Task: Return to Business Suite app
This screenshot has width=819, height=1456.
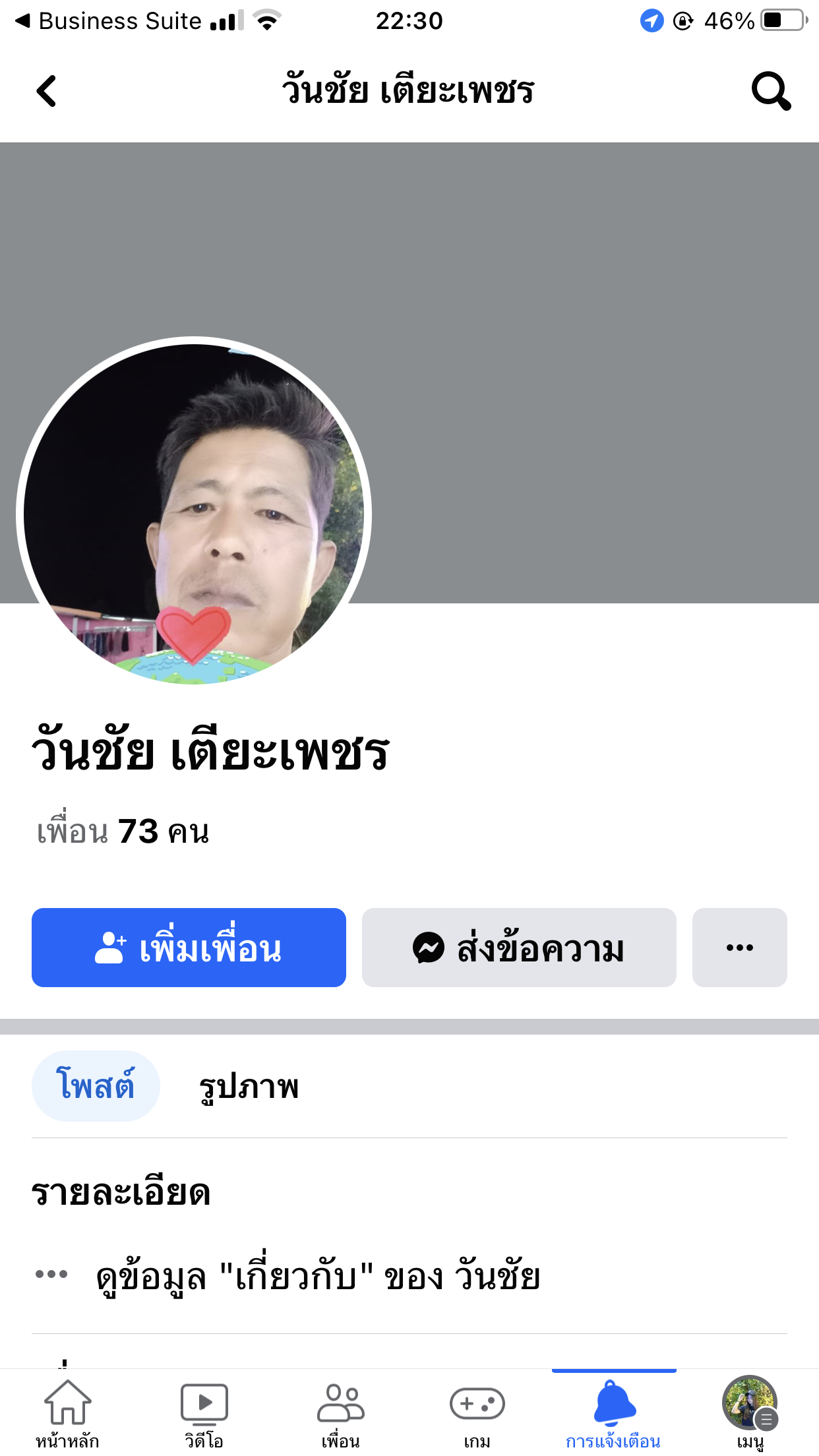Action: (108, 21)
